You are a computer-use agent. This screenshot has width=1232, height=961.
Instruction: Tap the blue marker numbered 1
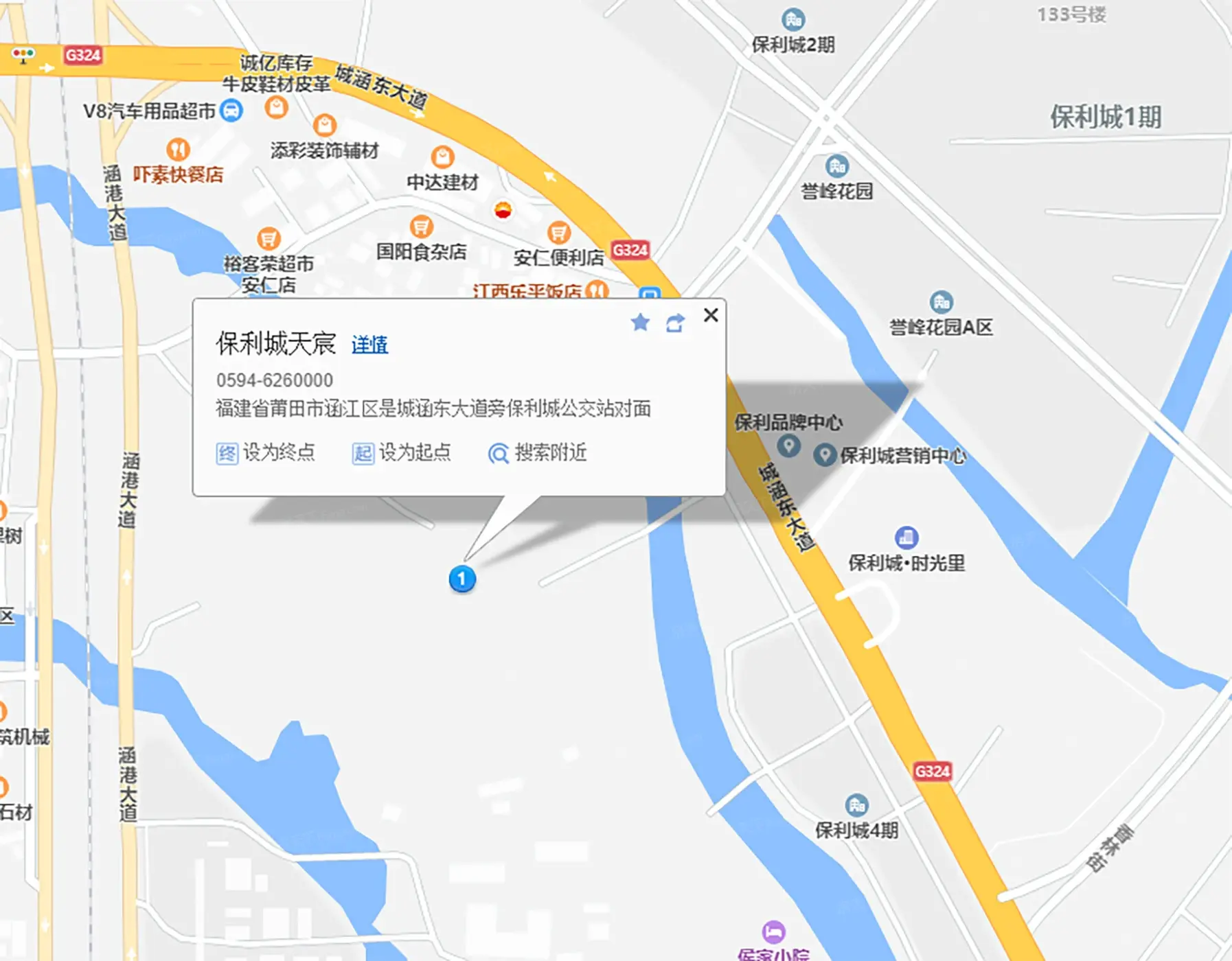[x=462, y=579]
